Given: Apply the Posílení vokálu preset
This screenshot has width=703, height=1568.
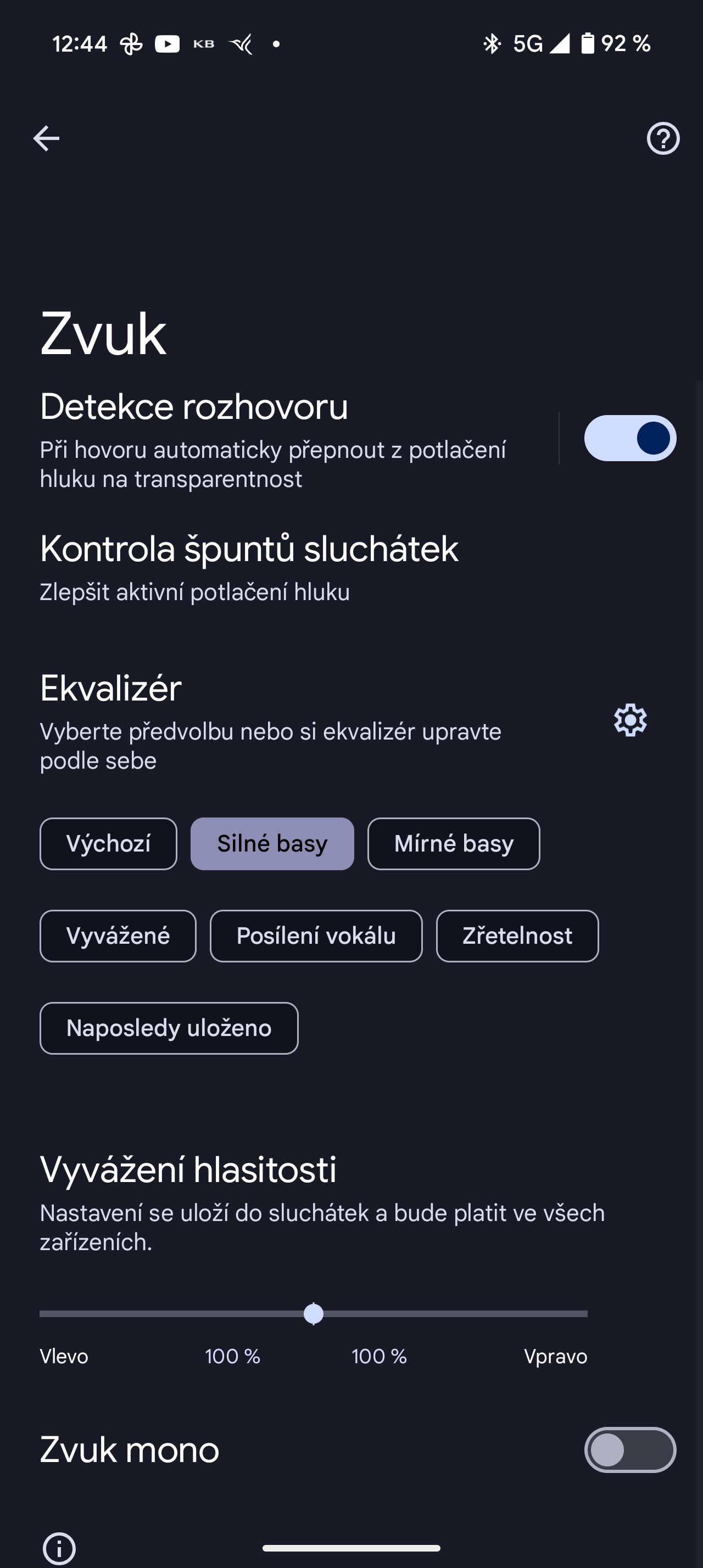Looking at the screenshot, I should pos(316,936).
